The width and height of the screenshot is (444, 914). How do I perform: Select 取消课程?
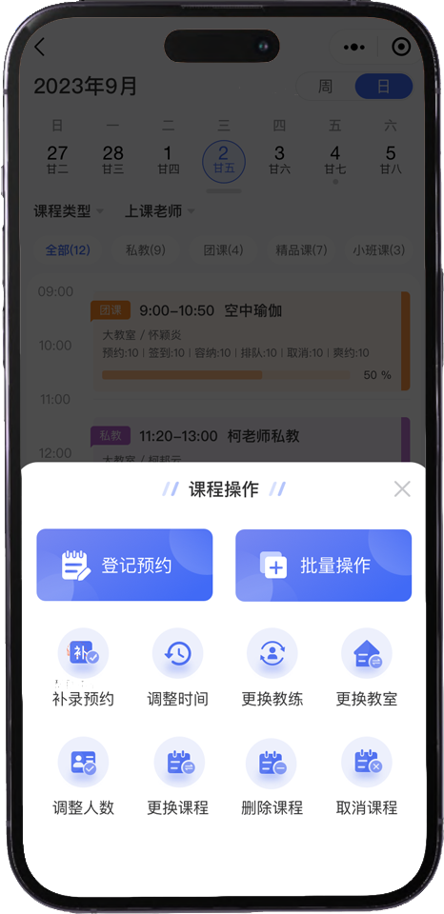pos(367,776)
